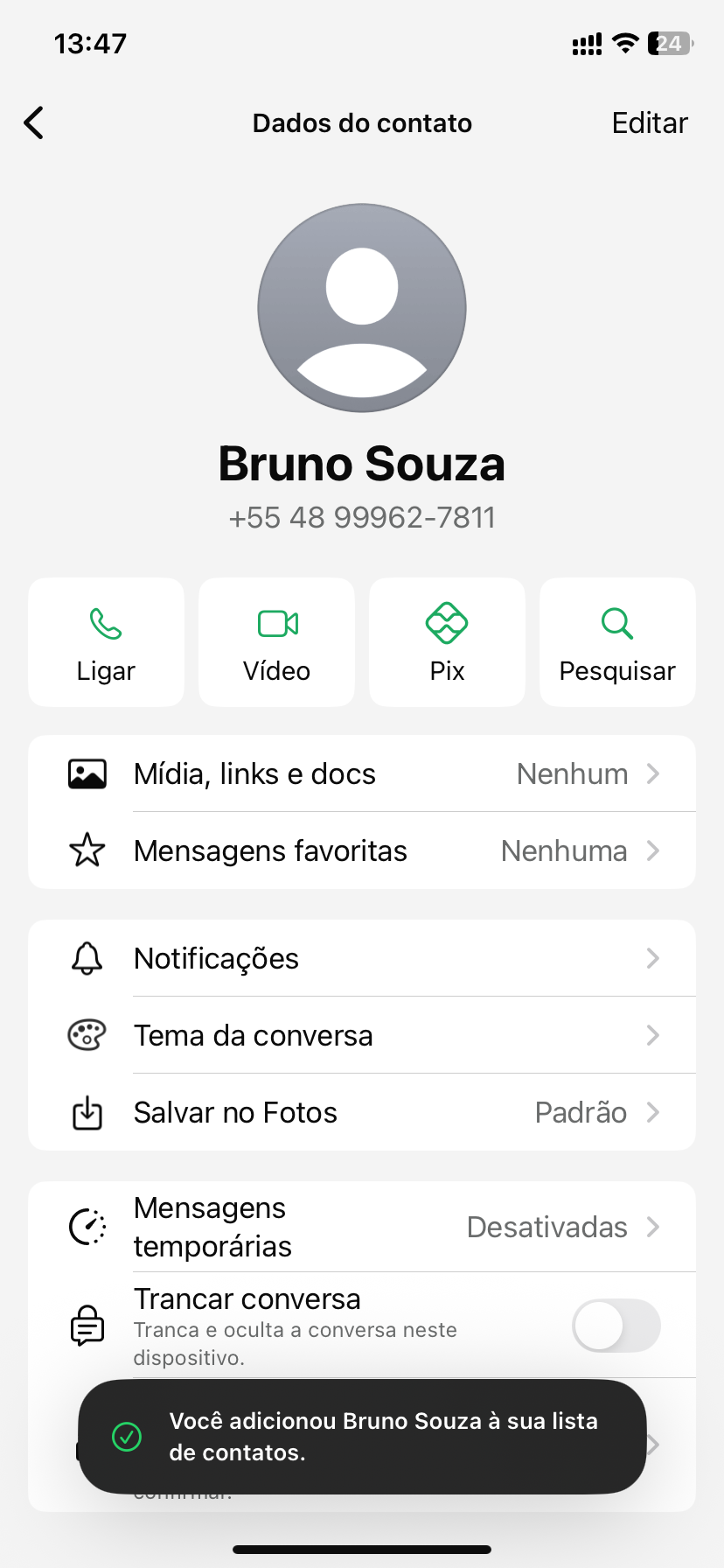Open Salvar no Fotos option
The height and width of the screenshot is (1568, 724).
pyautogui.click(x=362, y=1113)
